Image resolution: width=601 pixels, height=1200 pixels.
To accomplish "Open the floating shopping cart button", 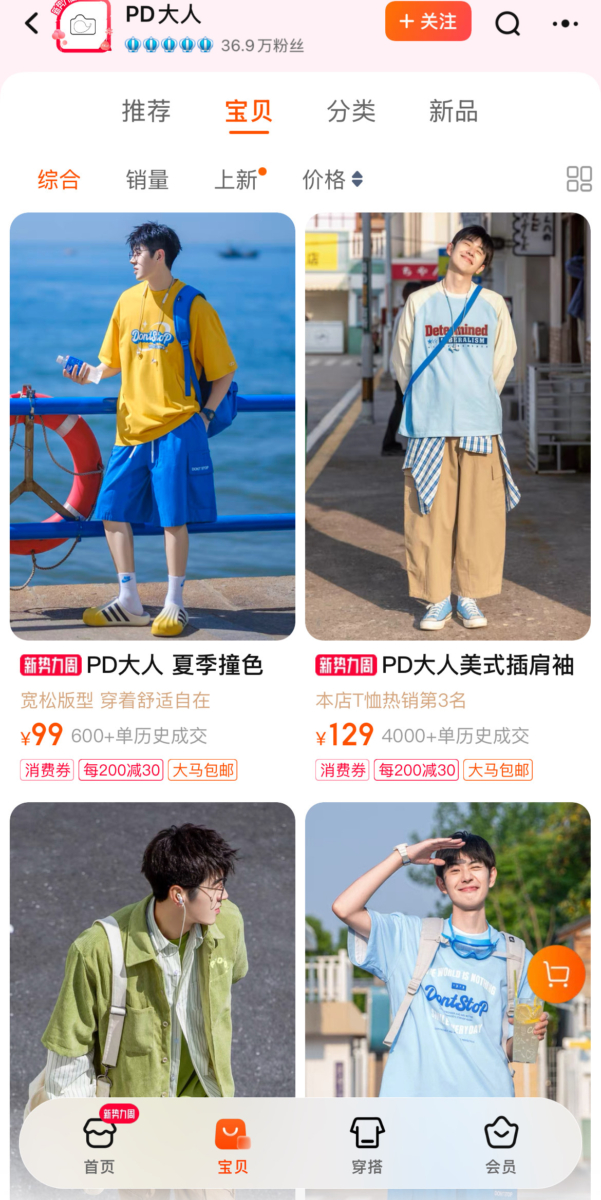I will pos(556,973).
